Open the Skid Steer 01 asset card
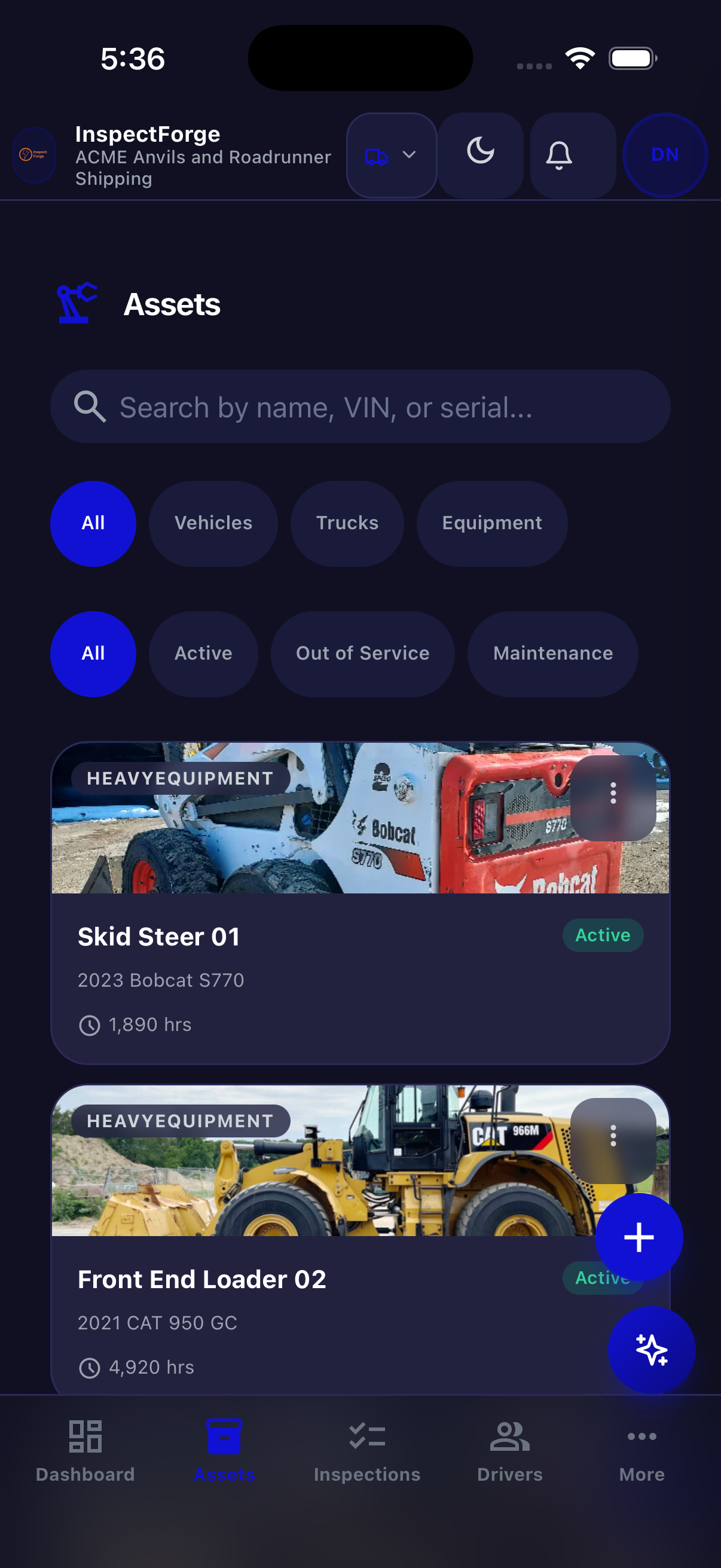The image size is (721, 1568). tap(304, 974)
